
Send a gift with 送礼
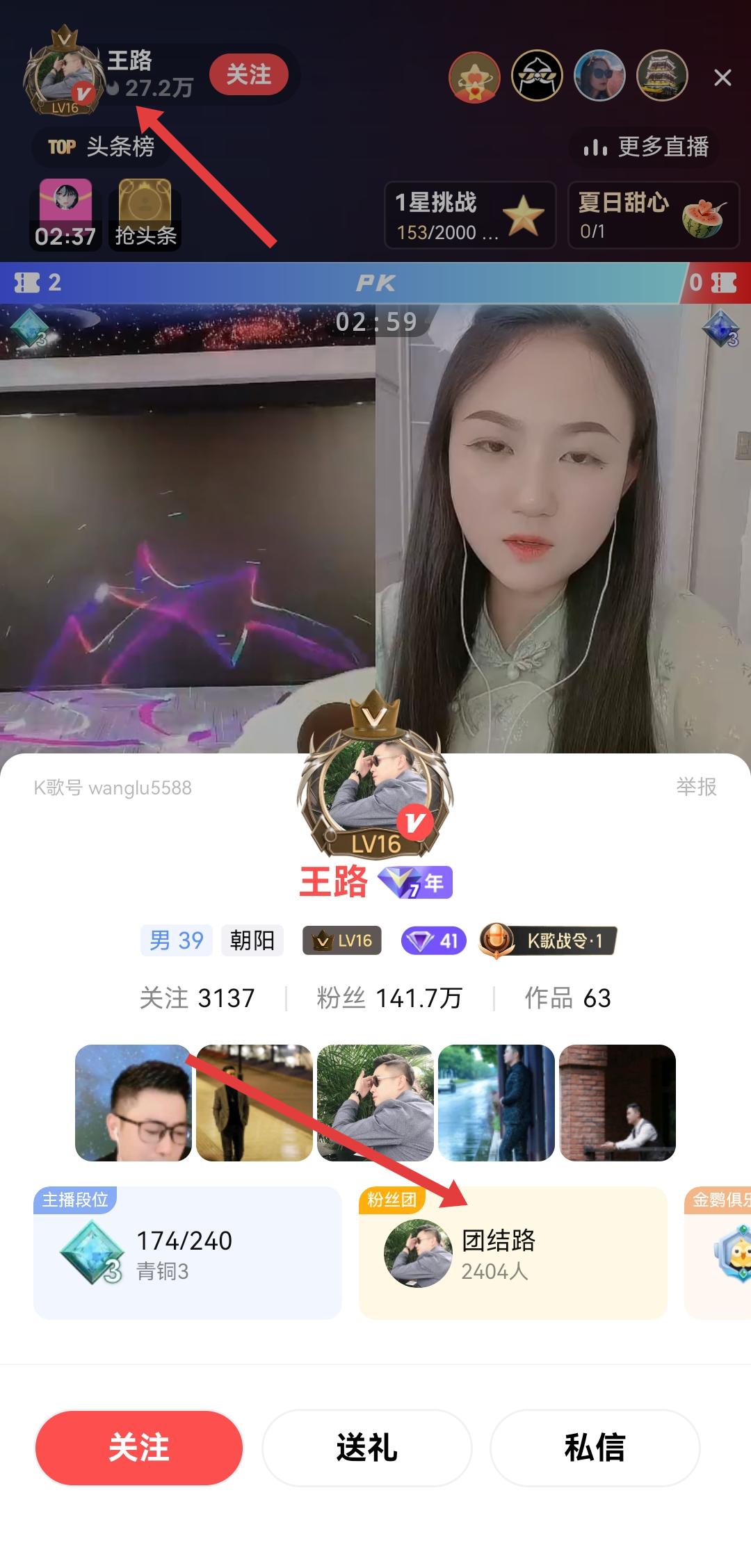[366, 1448]
